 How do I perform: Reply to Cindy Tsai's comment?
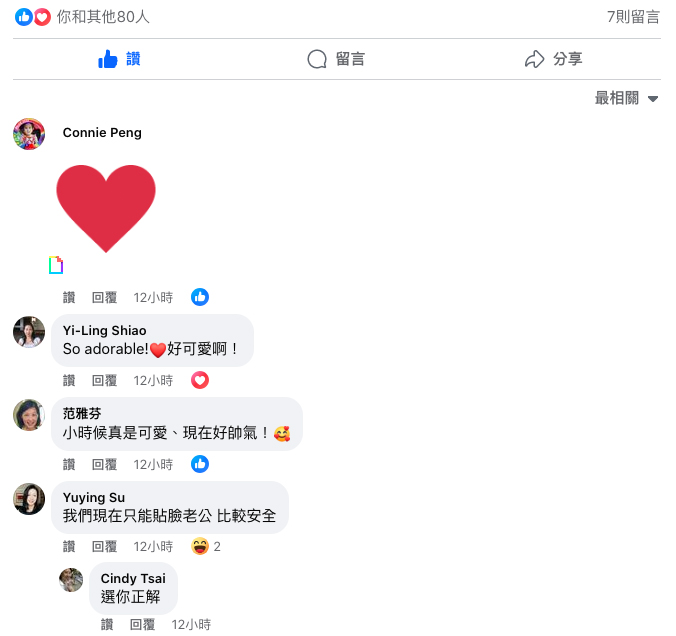142,625
